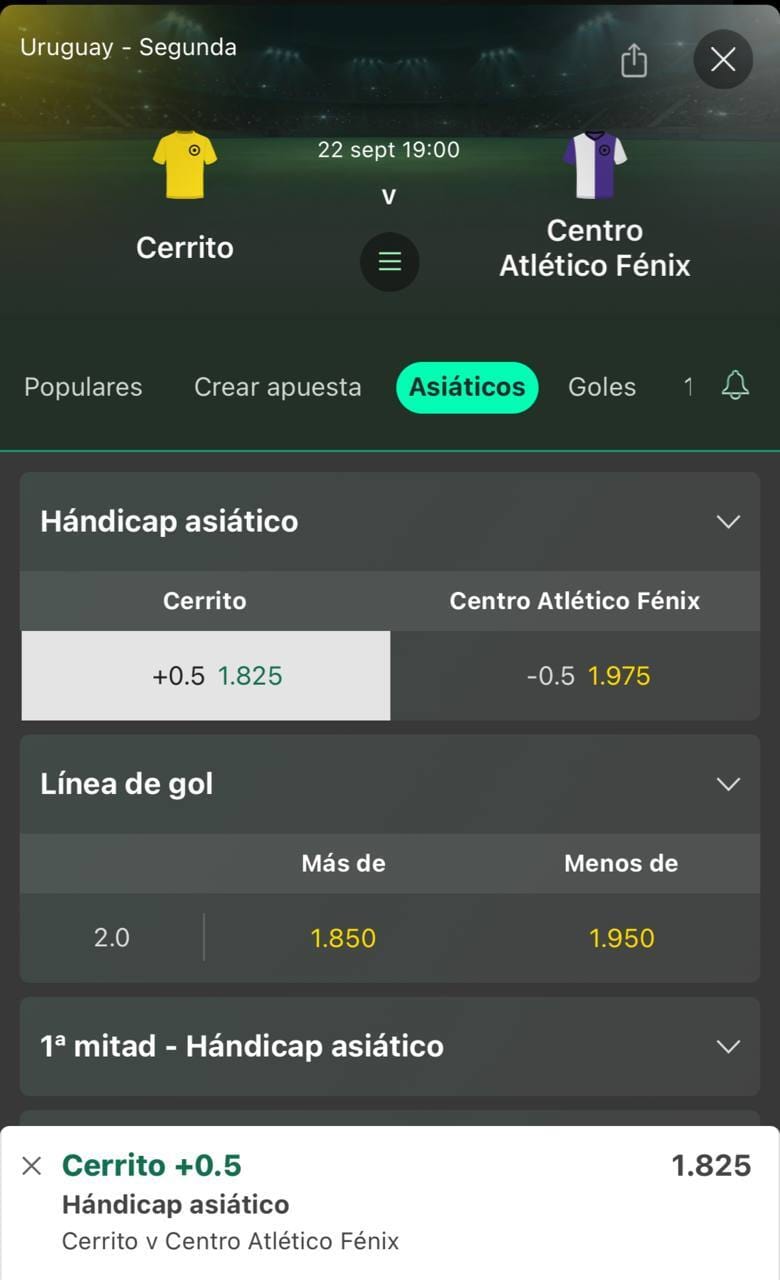Pick Centro Atlético Fénix -0.5 at 1.975
The height and width of the screenshot is (1280, 780).
[575, 676]
